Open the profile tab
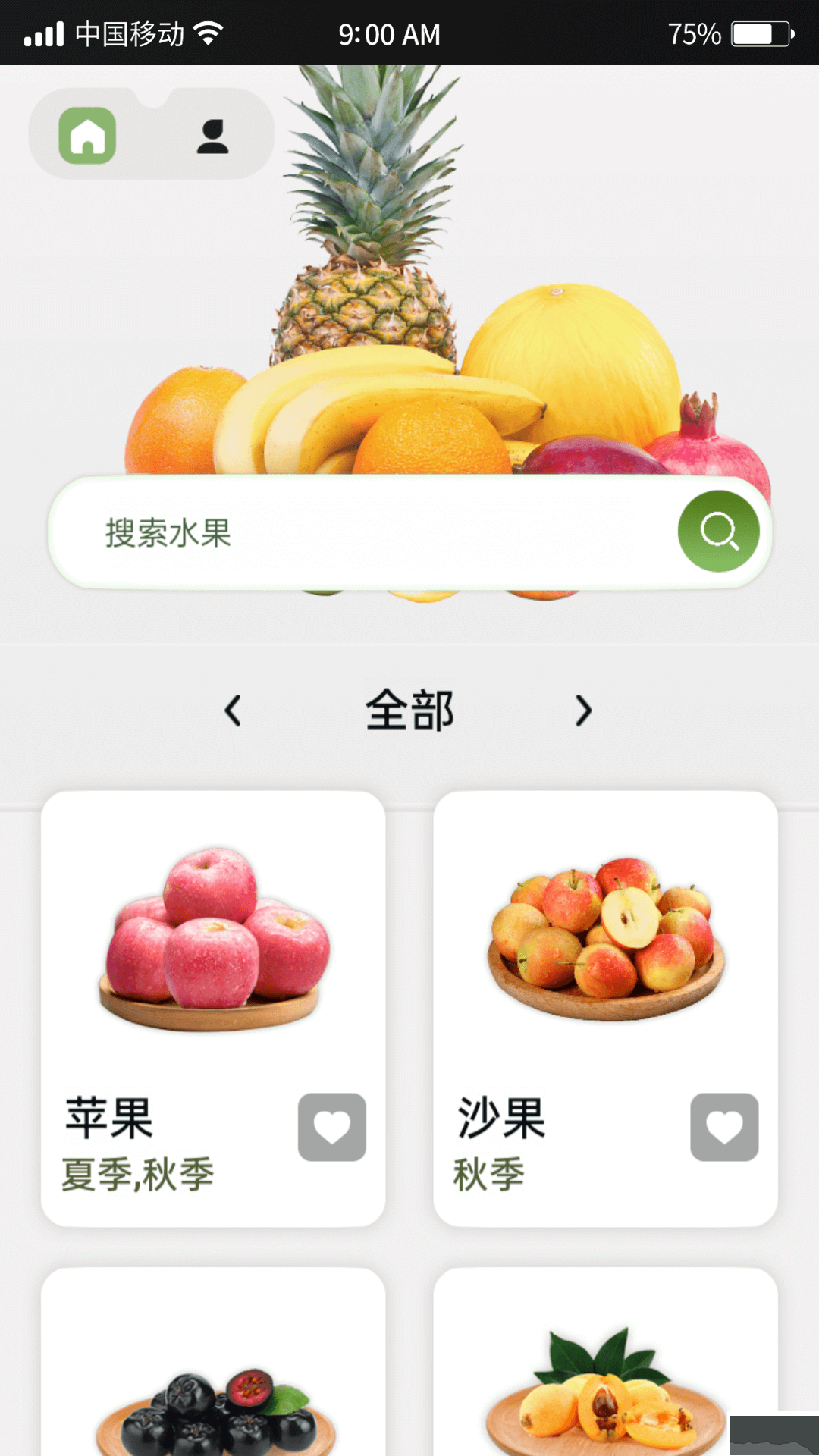This screenshot has height=1456, width=819. coord(212,136)
